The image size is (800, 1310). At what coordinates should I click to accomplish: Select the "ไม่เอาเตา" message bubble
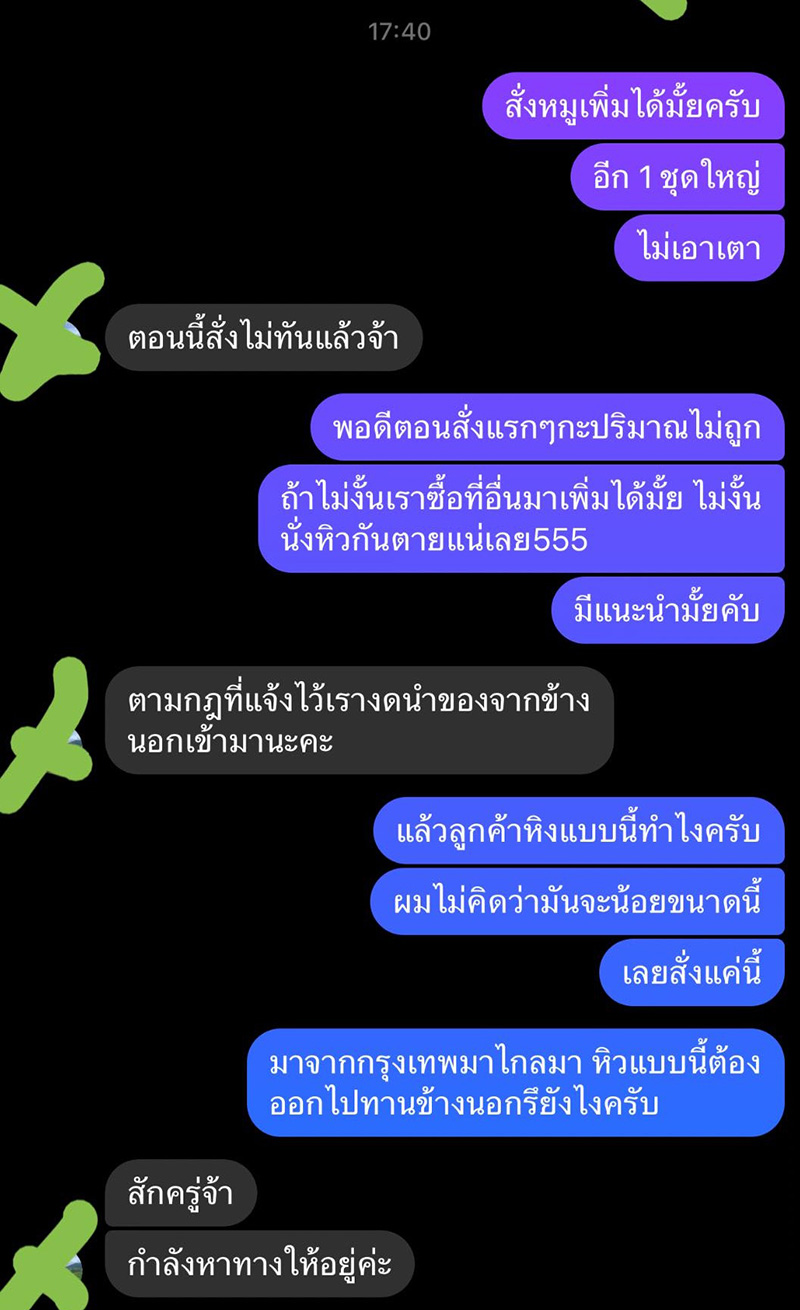point(698,245)
